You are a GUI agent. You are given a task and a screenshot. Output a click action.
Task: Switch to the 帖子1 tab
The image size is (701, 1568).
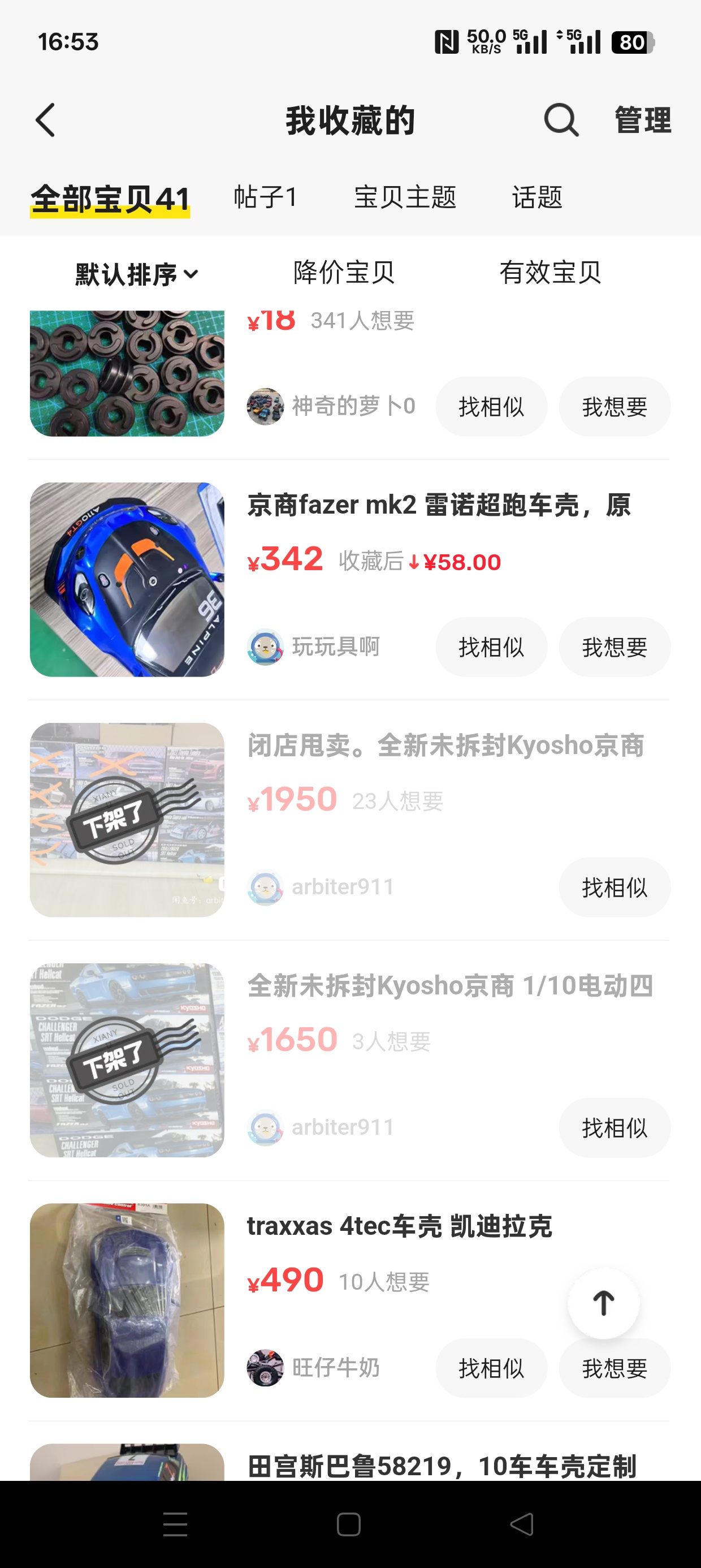pos(265,197)
